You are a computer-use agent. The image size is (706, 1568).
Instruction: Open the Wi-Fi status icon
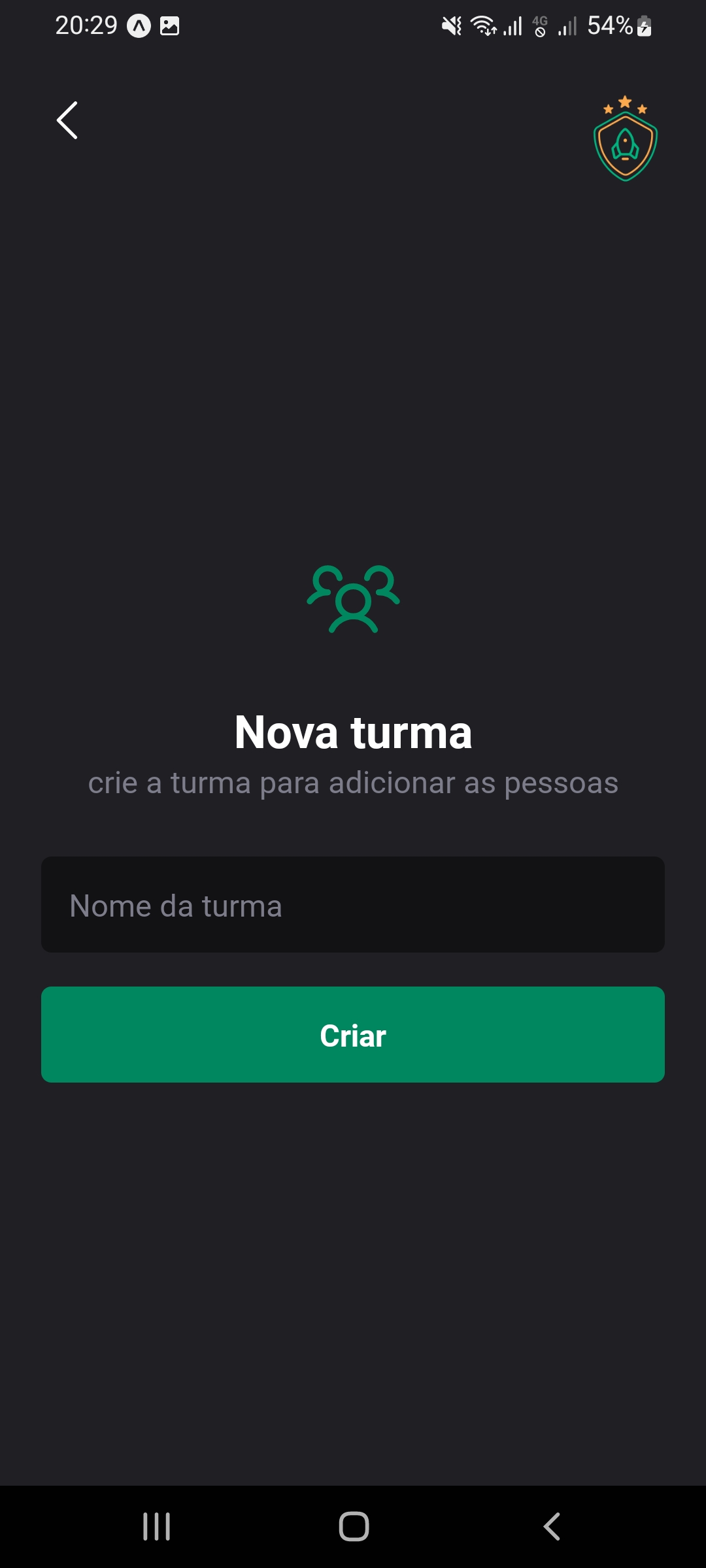coord(482,25)
